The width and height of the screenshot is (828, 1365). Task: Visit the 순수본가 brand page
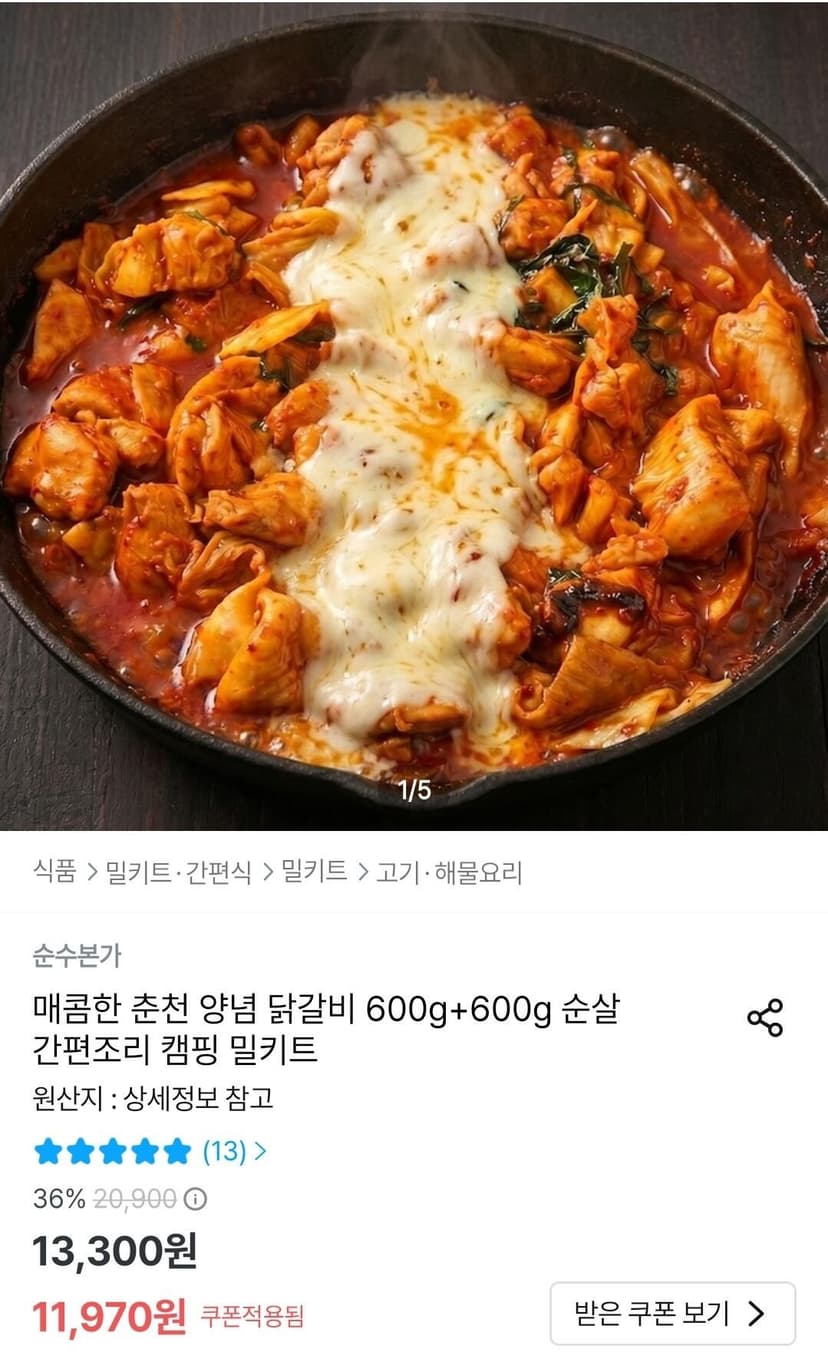76,955
